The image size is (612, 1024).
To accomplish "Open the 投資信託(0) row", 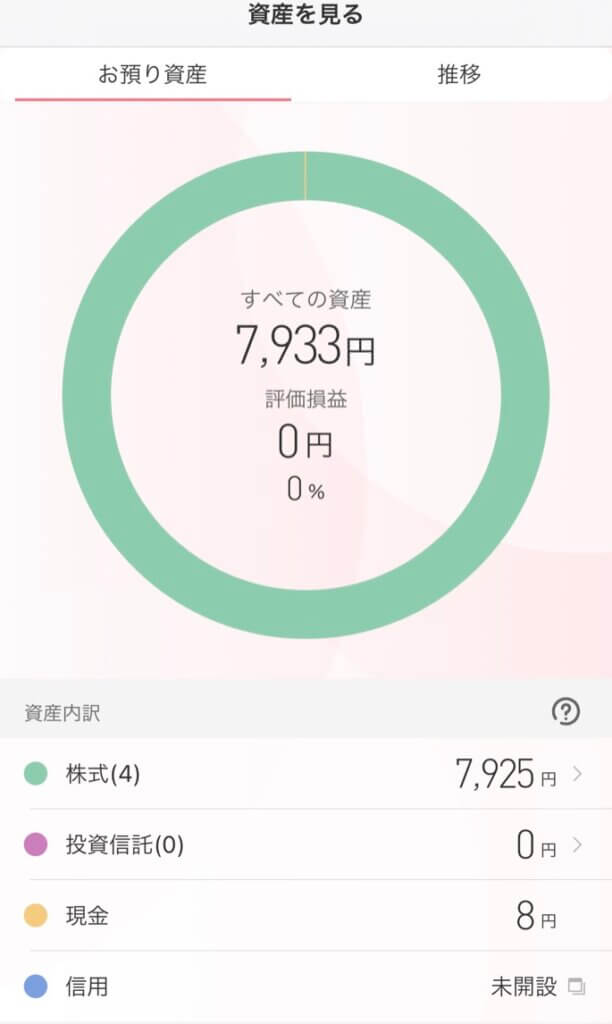I will pyautogui.click(x=306, y=846).
